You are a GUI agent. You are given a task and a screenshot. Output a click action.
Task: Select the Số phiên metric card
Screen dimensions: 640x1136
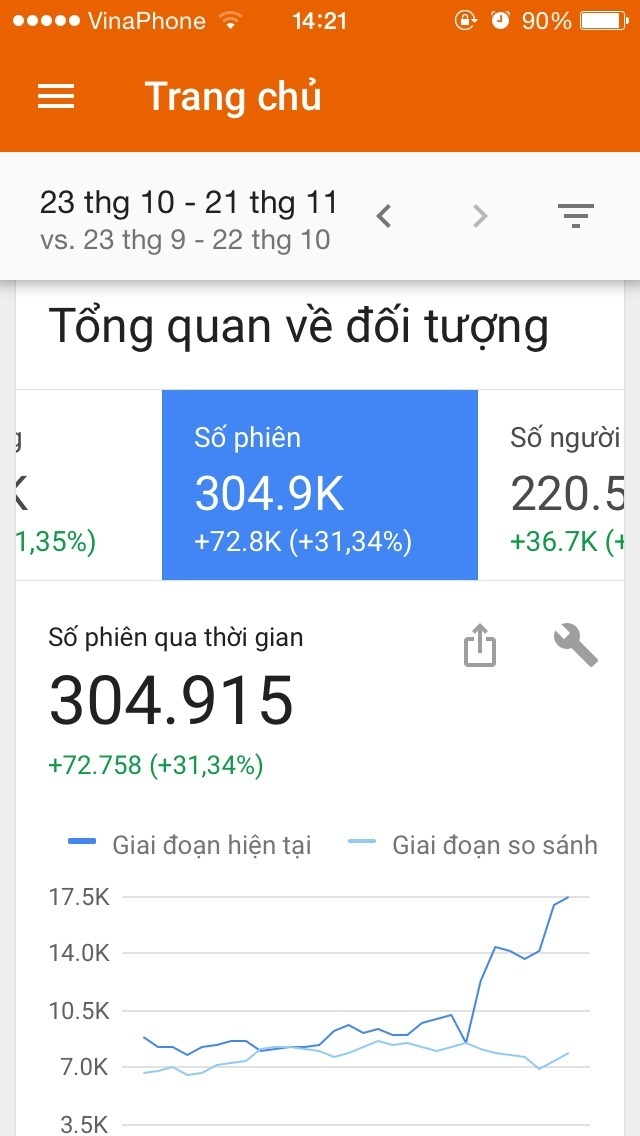pyautogui.click(x=320, y=485)
